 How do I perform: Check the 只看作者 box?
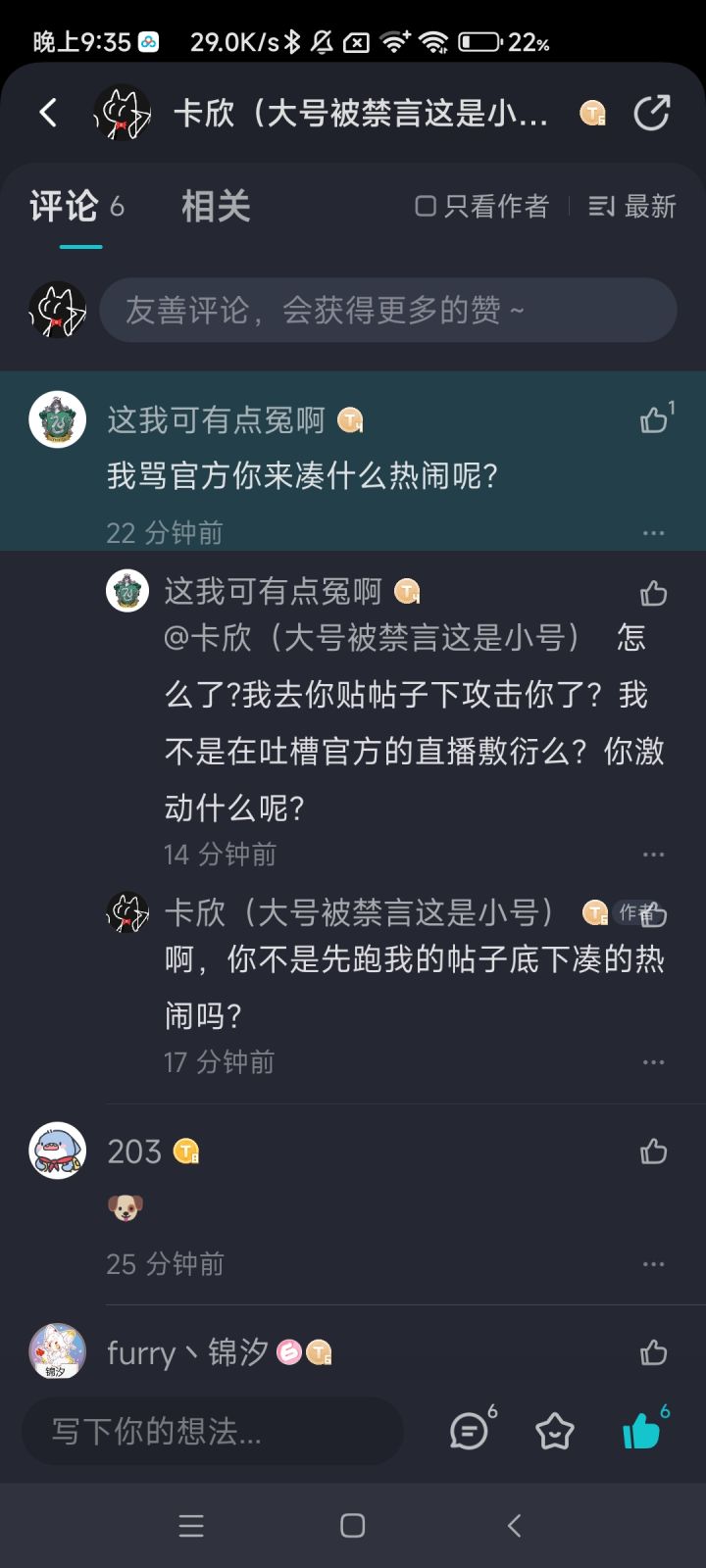481,206
